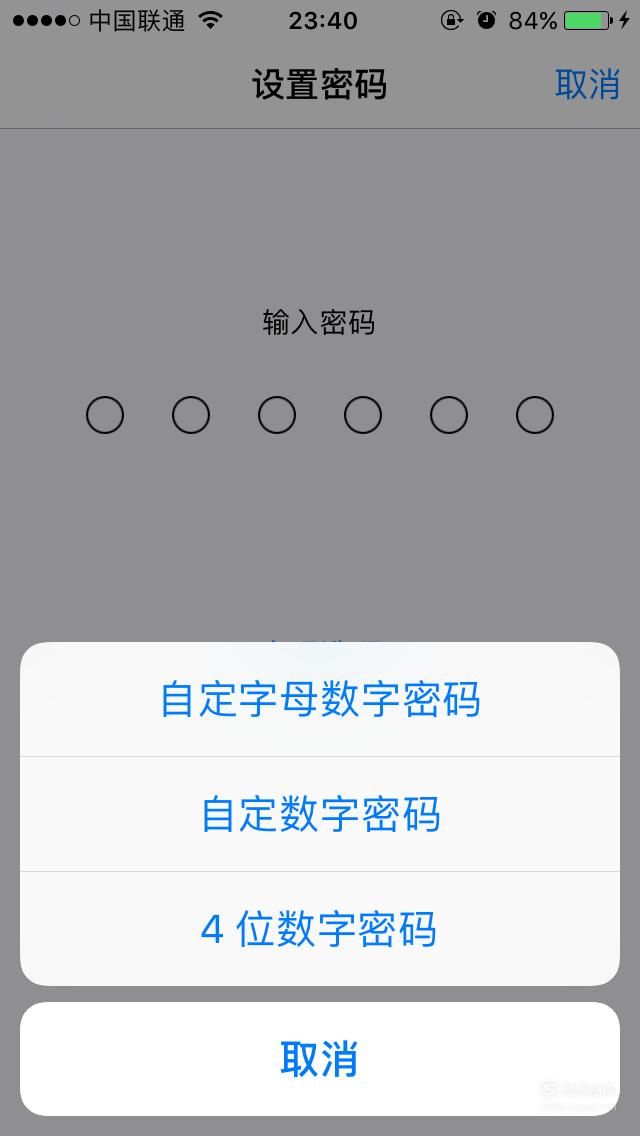Dismiss the sheet with bottom 取消
This screenshot has width=640, height=1136.
point(320,1058)
